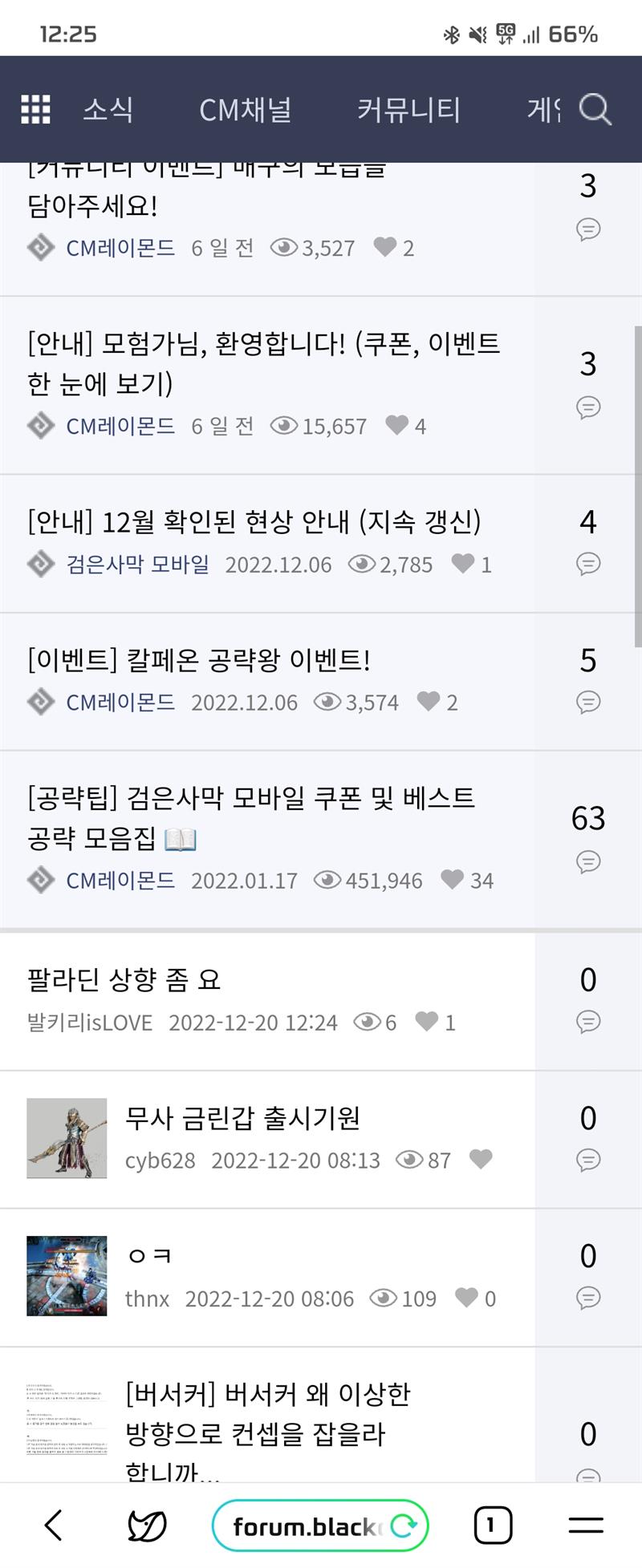
Task: Switch to the CM채널 tab
Action: coord(245,109)
